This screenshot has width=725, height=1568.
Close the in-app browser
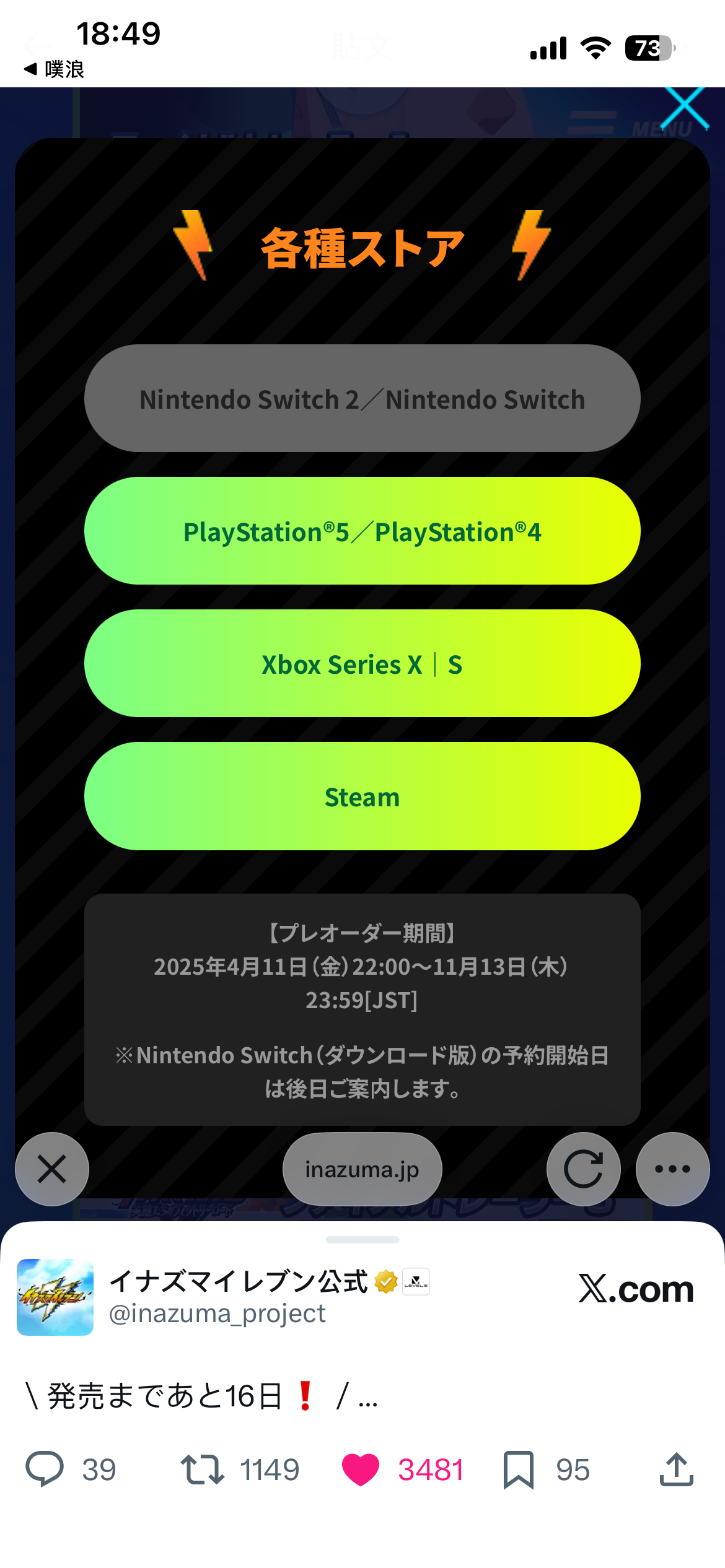(x=52, y=1169)
